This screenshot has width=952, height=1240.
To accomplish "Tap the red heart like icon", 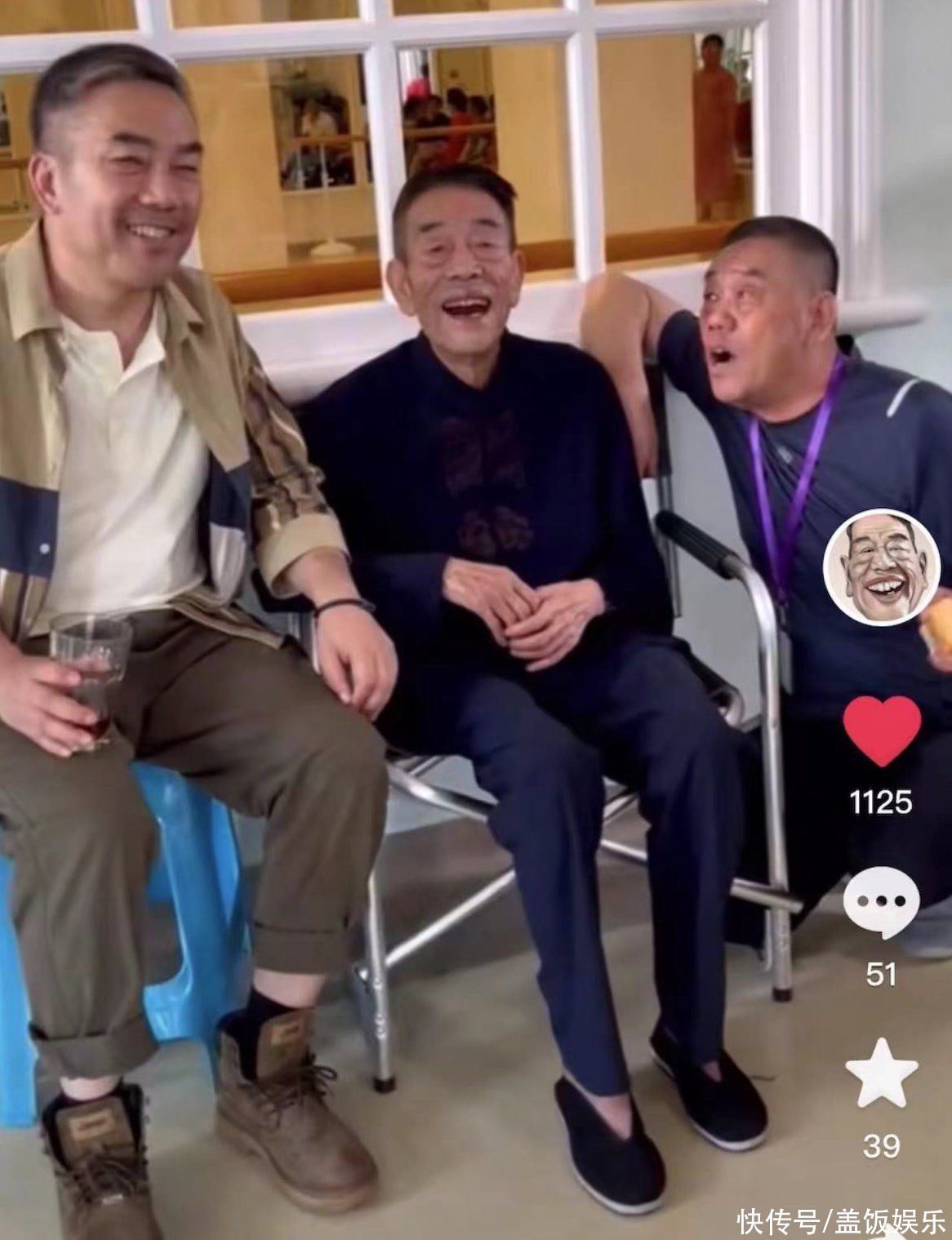I will [x=882, y=730].
